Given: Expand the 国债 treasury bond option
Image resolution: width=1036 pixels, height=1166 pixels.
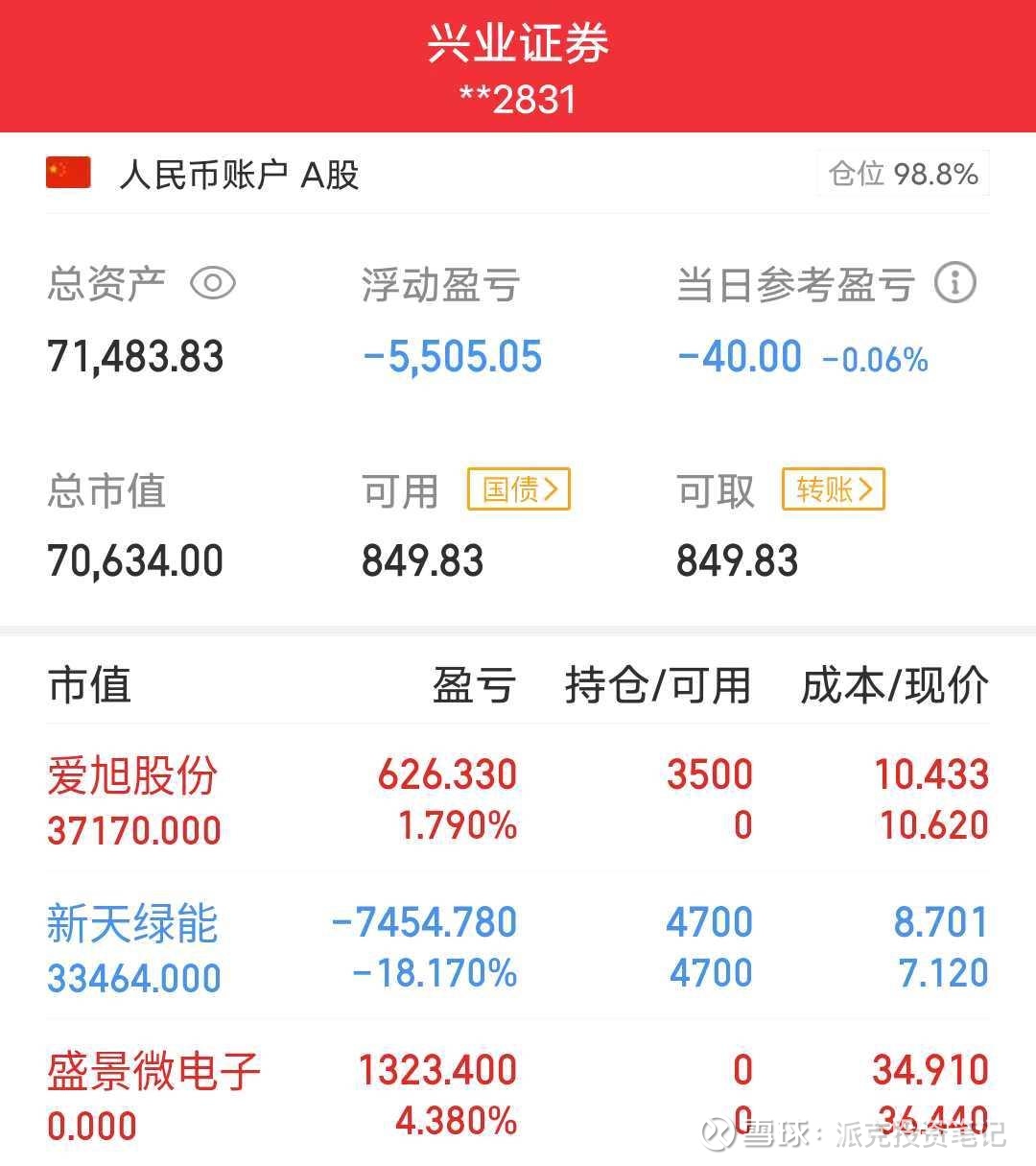Looking at the screenshot, I should (x=518, y=488).
